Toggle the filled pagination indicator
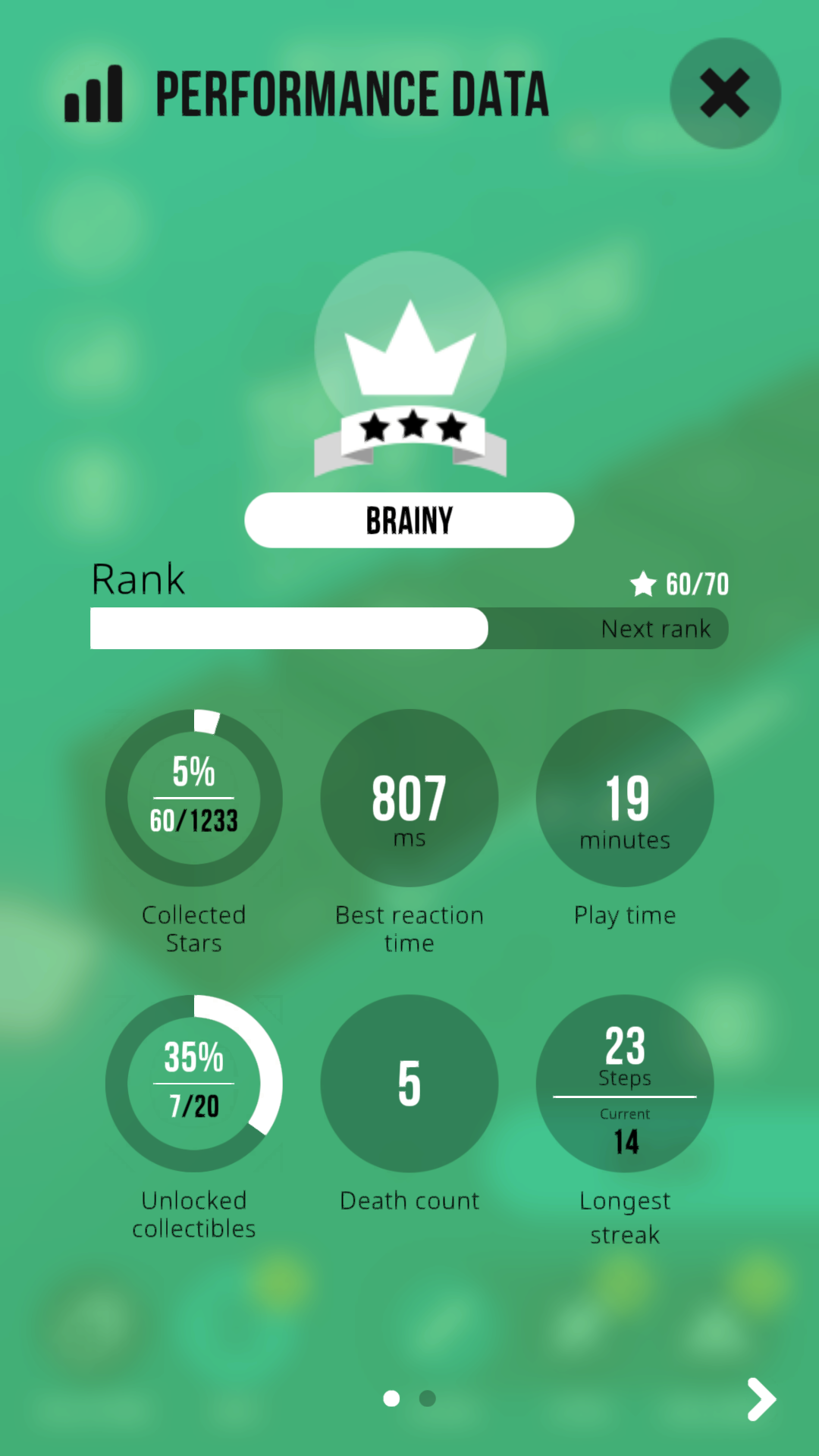This screenshot has width=819, height=1456. [x=391, y=1399]
